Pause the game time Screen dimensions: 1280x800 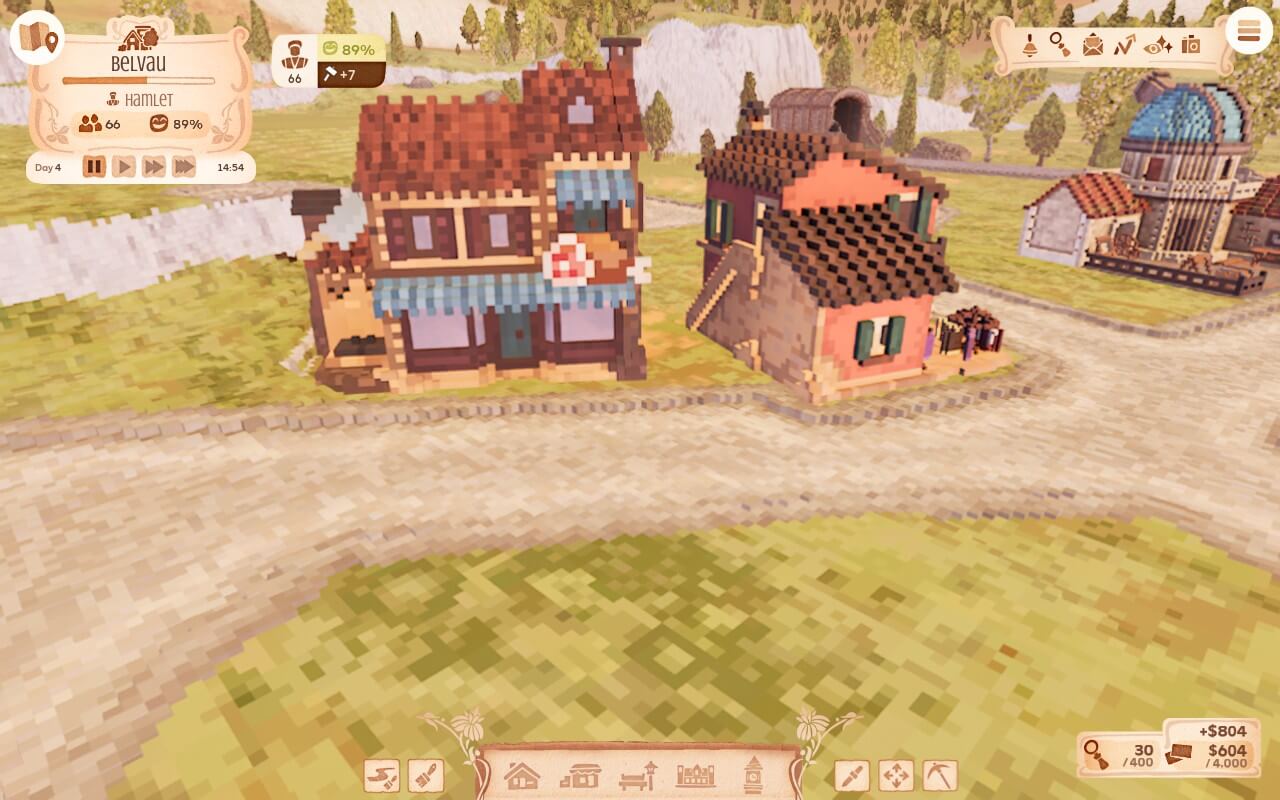pos(94,167)
